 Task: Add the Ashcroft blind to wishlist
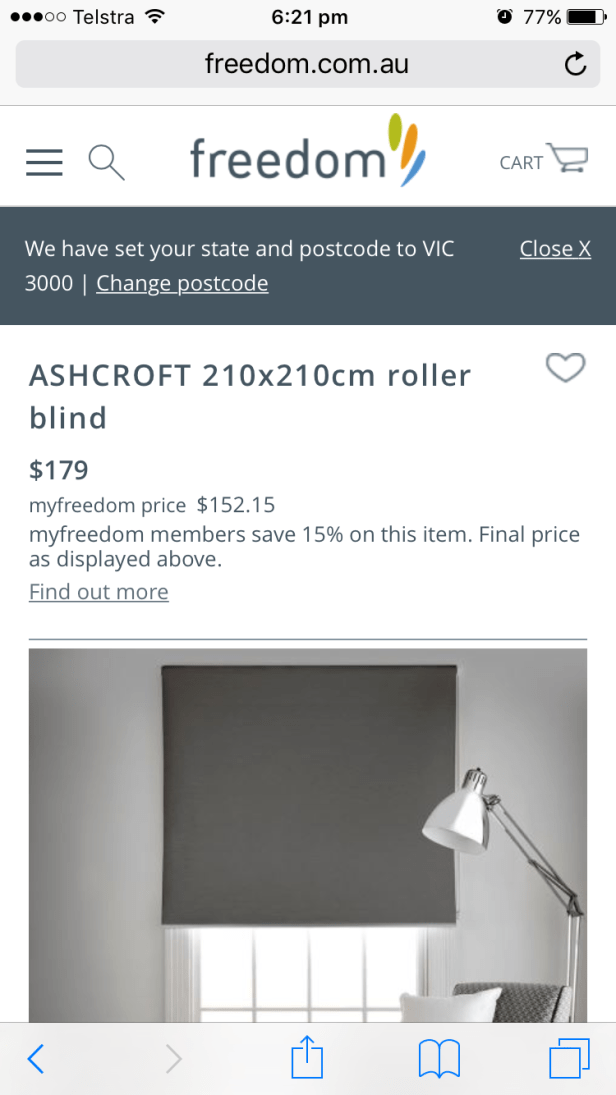tap(565, 369)
